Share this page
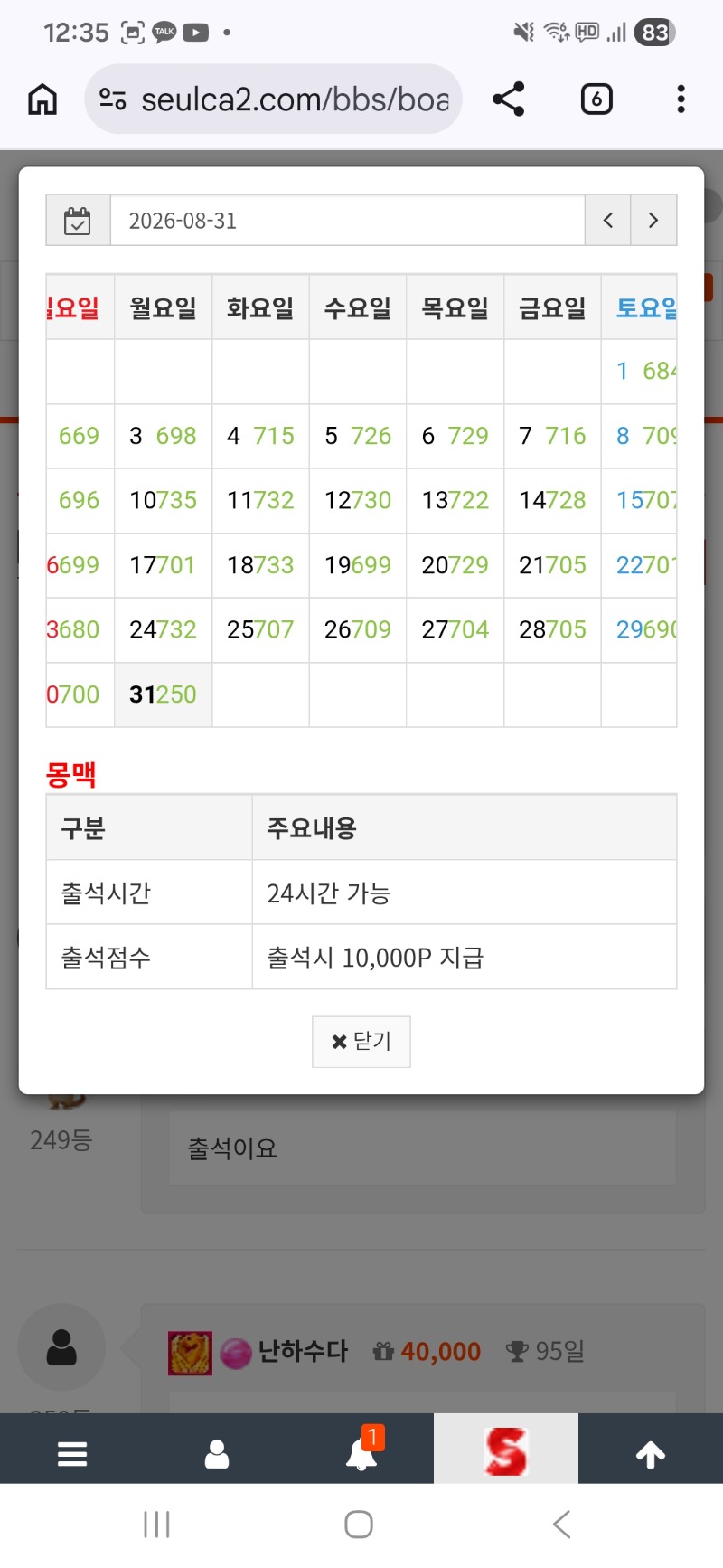The width and height of the screenshot is (723, 1568). [x=509, y=99]
